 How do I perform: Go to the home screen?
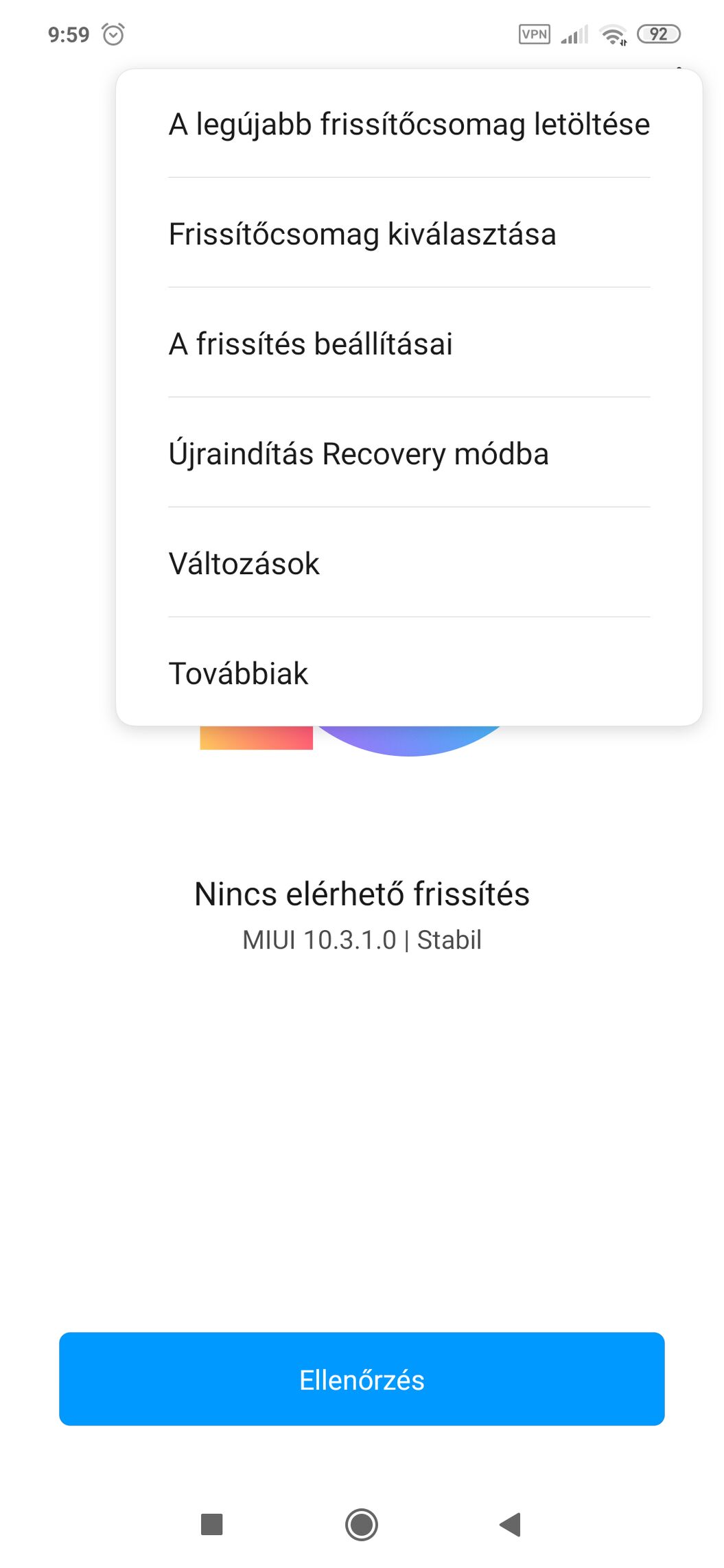362,1524
